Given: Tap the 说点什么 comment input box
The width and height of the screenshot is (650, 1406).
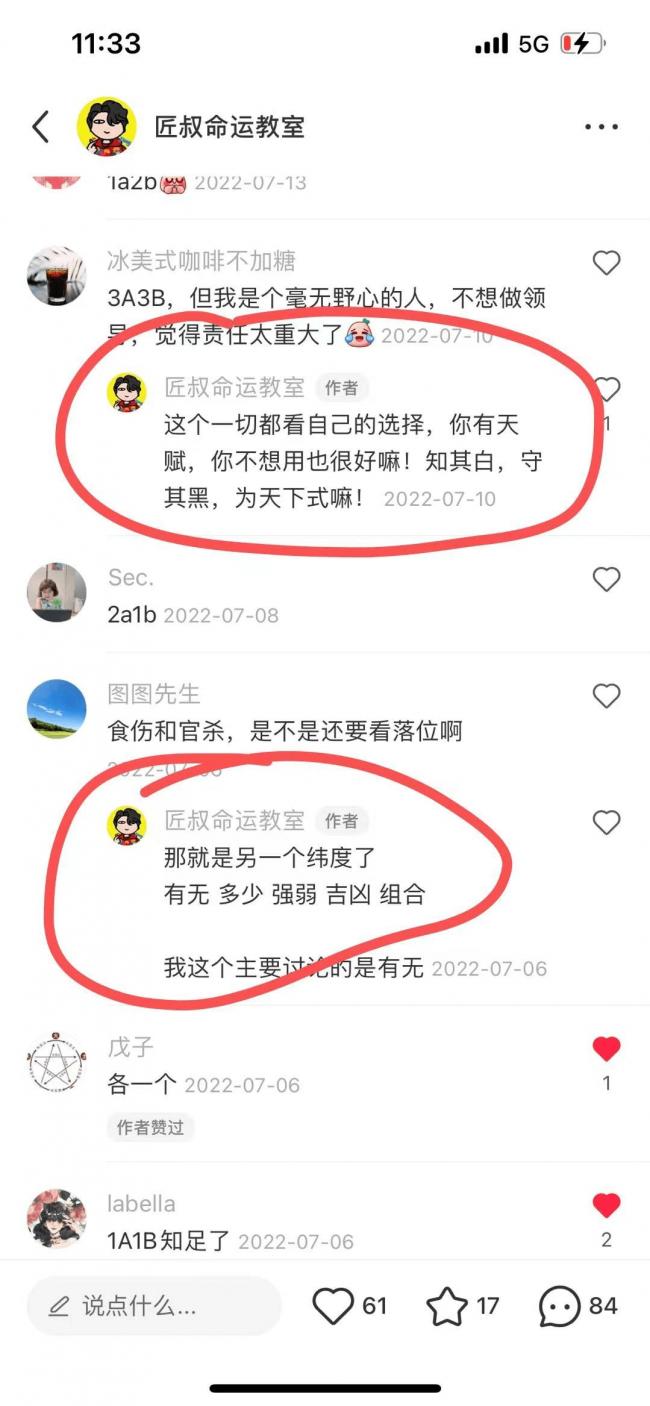Looking at the screenshot, I should pos(154,1306).
